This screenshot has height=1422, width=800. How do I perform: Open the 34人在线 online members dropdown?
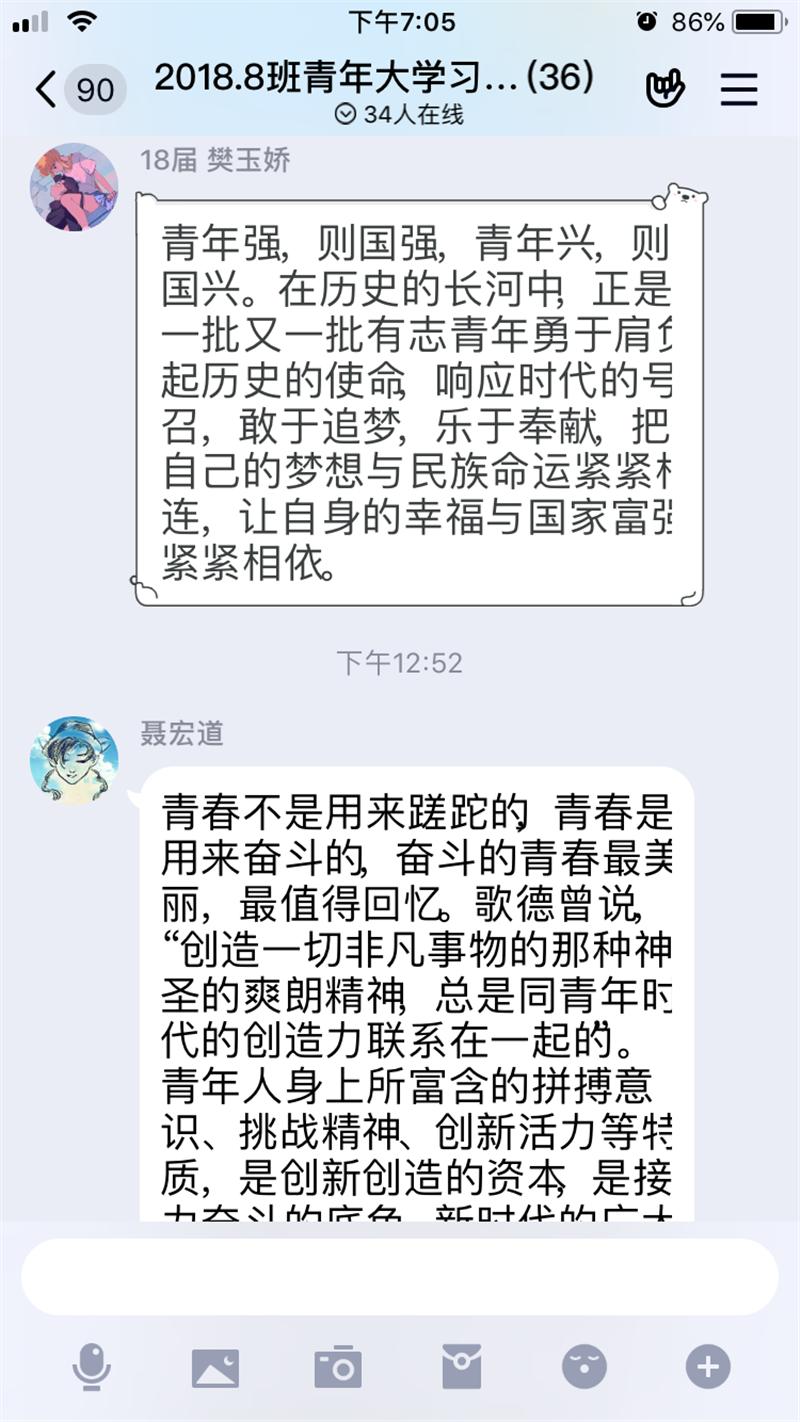(x=400, y=115)
